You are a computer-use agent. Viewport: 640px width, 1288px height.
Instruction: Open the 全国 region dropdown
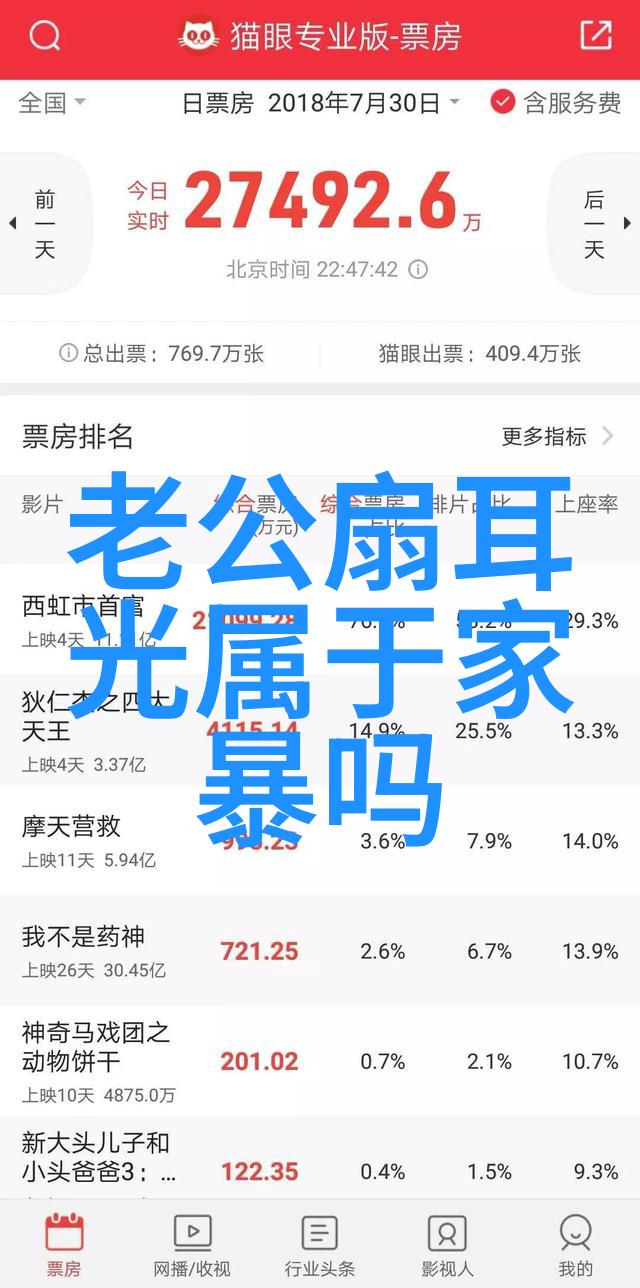tap(52, 102)
